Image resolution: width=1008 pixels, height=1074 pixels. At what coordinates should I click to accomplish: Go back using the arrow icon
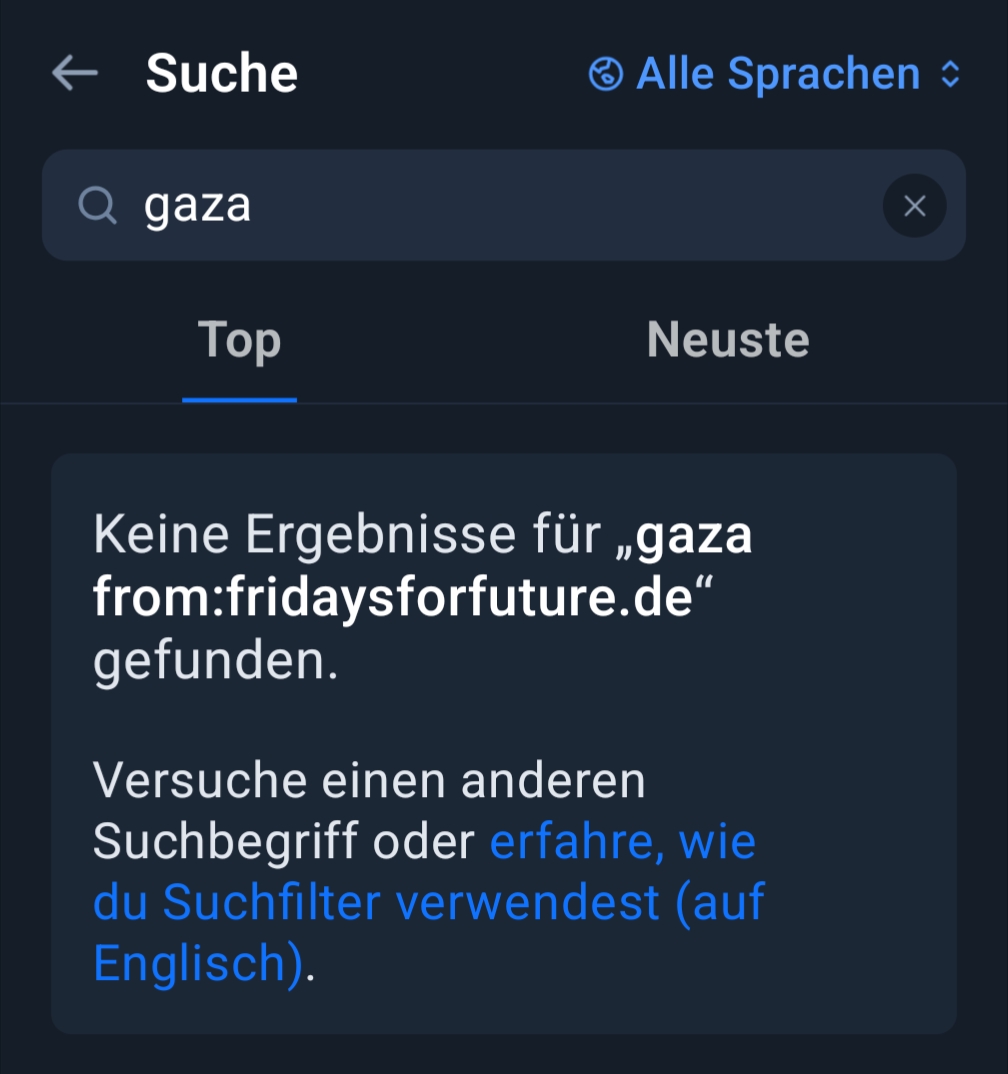(x=75, y=73)
